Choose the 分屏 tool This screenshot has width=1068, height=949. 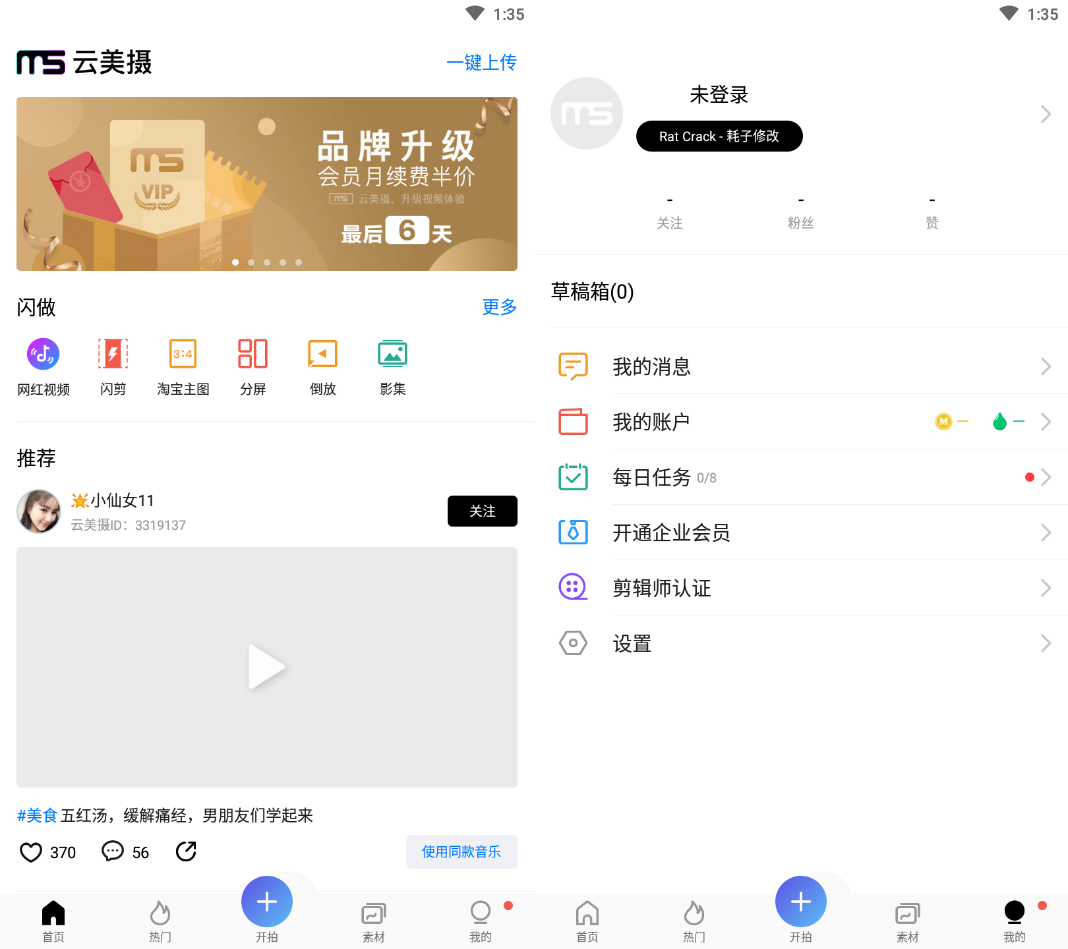coord(253,365)
